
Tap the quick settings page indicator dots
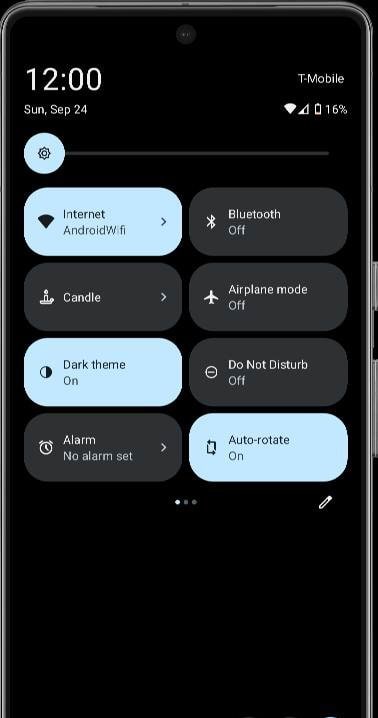point(186,502)
